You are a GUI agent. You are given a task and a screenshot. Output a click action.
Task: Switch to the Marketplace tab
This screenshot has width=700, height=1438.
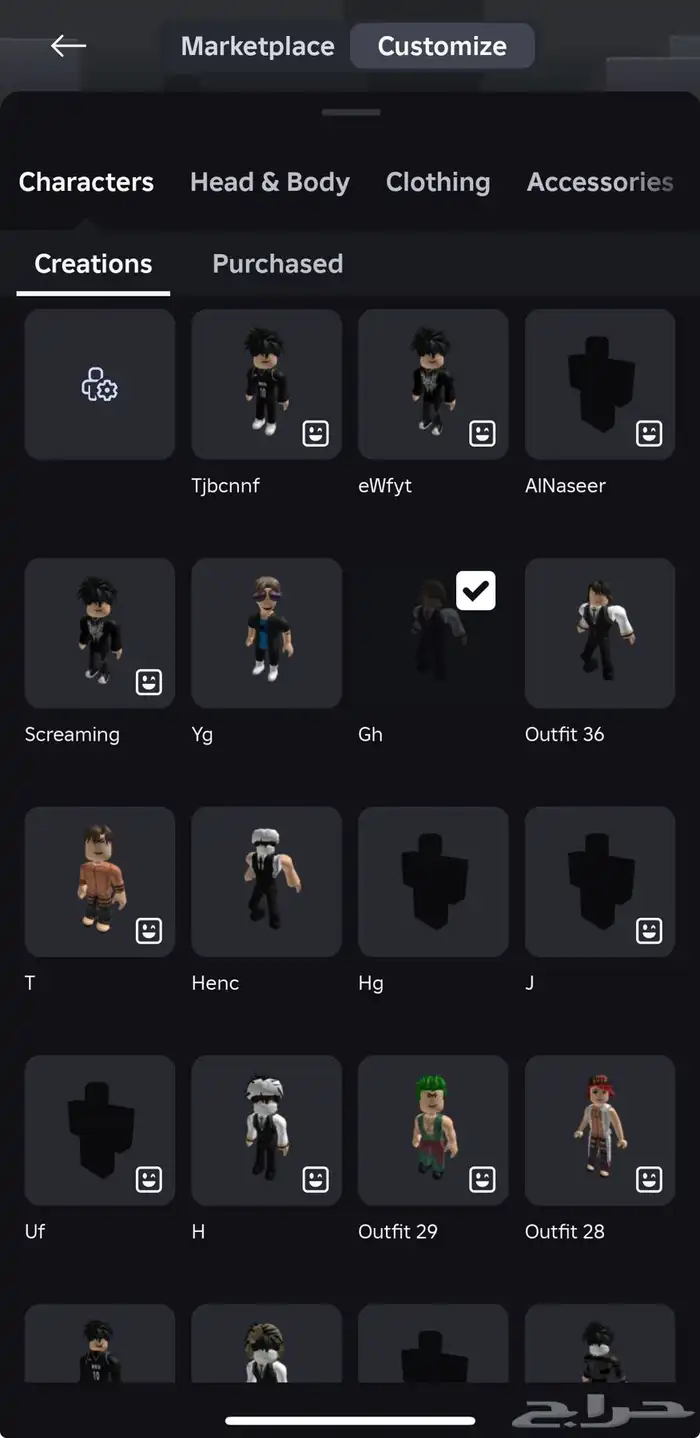point(257,46)
